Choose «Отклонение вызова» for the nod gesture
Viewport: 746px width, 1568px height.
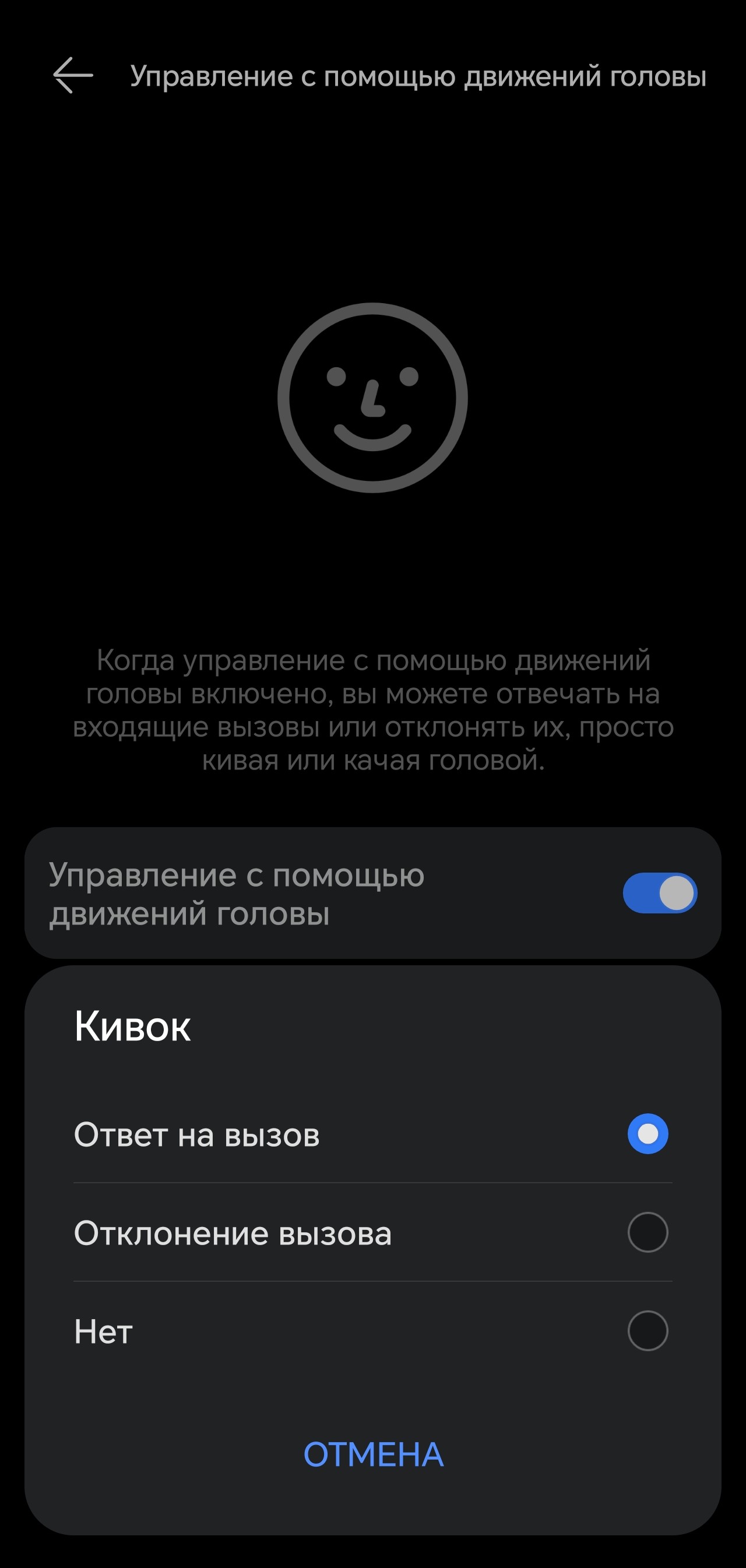(x=647, y=1233)
